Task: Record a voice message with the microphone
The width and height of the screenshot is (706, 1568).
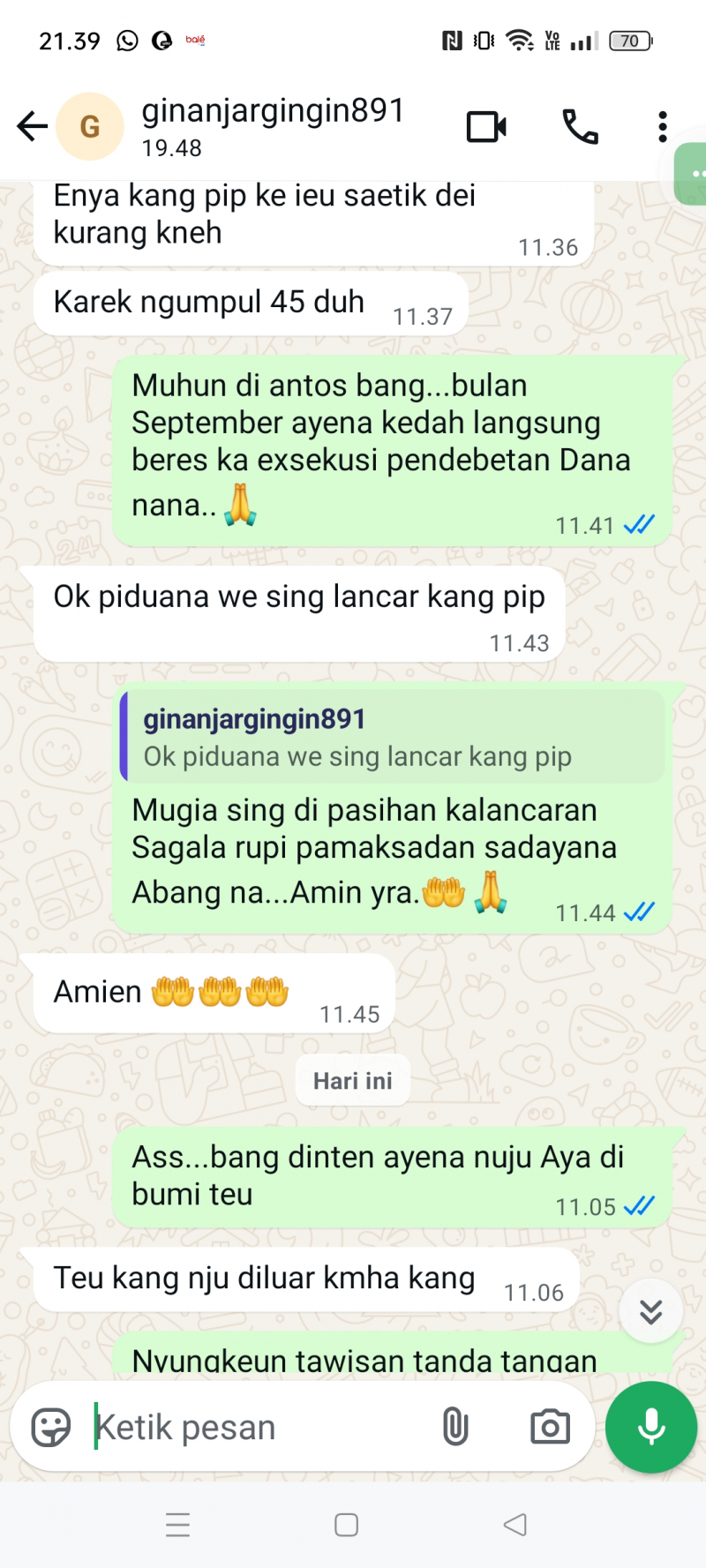Action: [651, 1427]
